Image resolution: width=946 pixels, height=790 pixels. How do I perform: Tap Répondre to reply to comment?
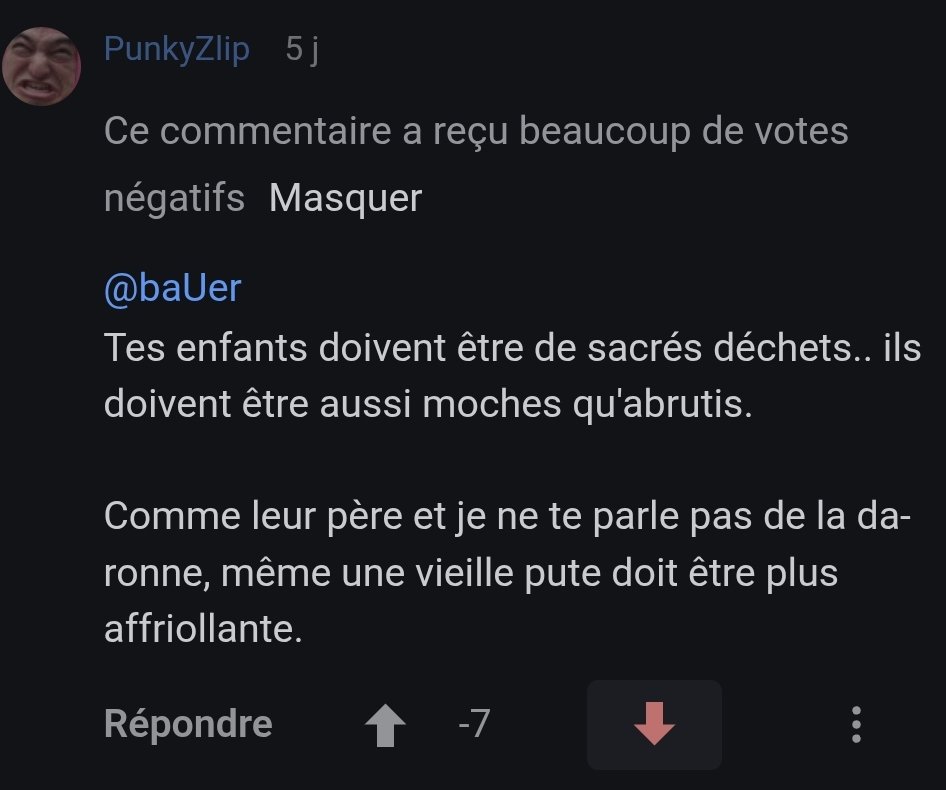click(x=188, y=723)
